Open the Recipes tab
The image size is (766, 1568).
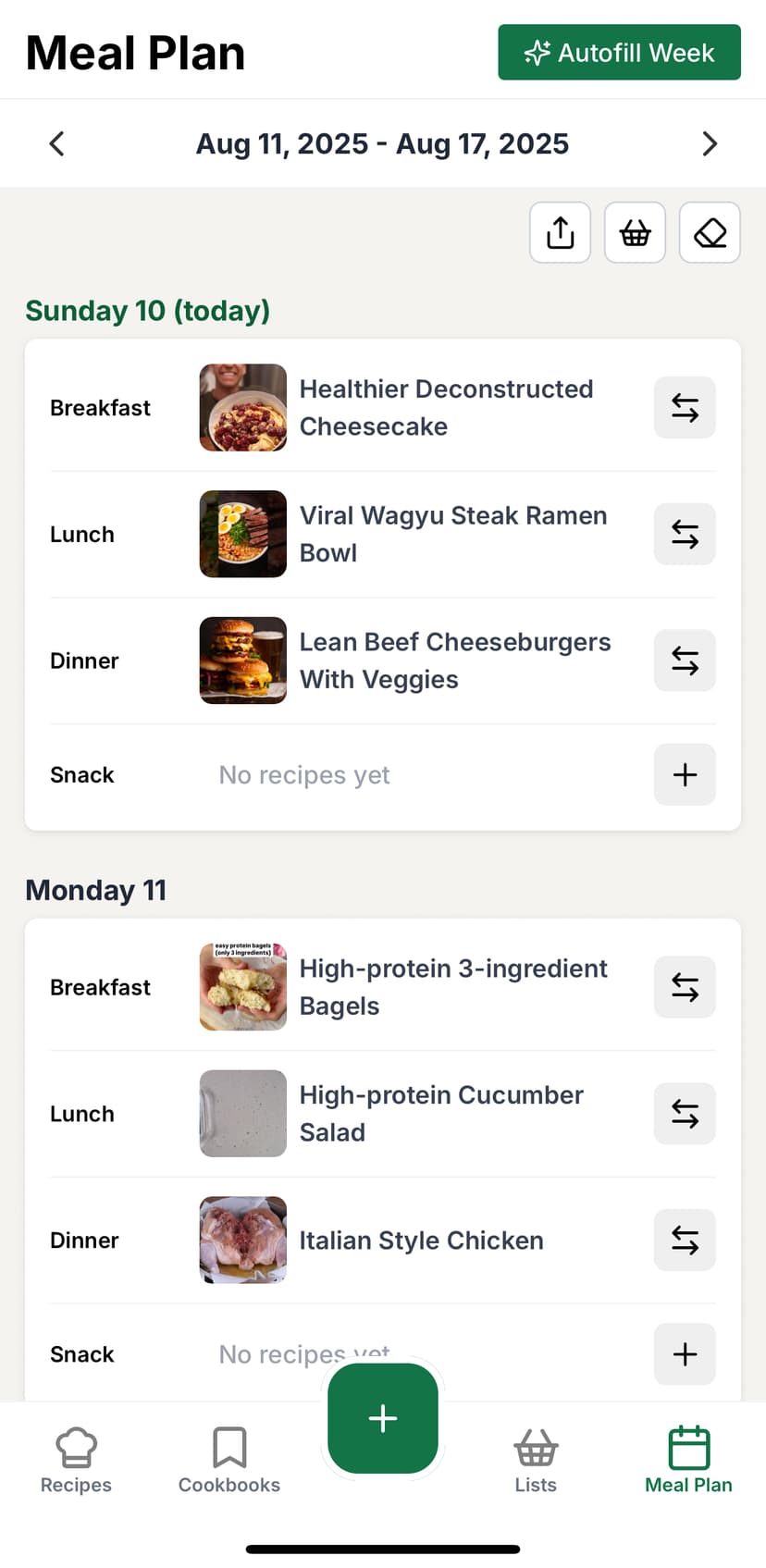75,1460
